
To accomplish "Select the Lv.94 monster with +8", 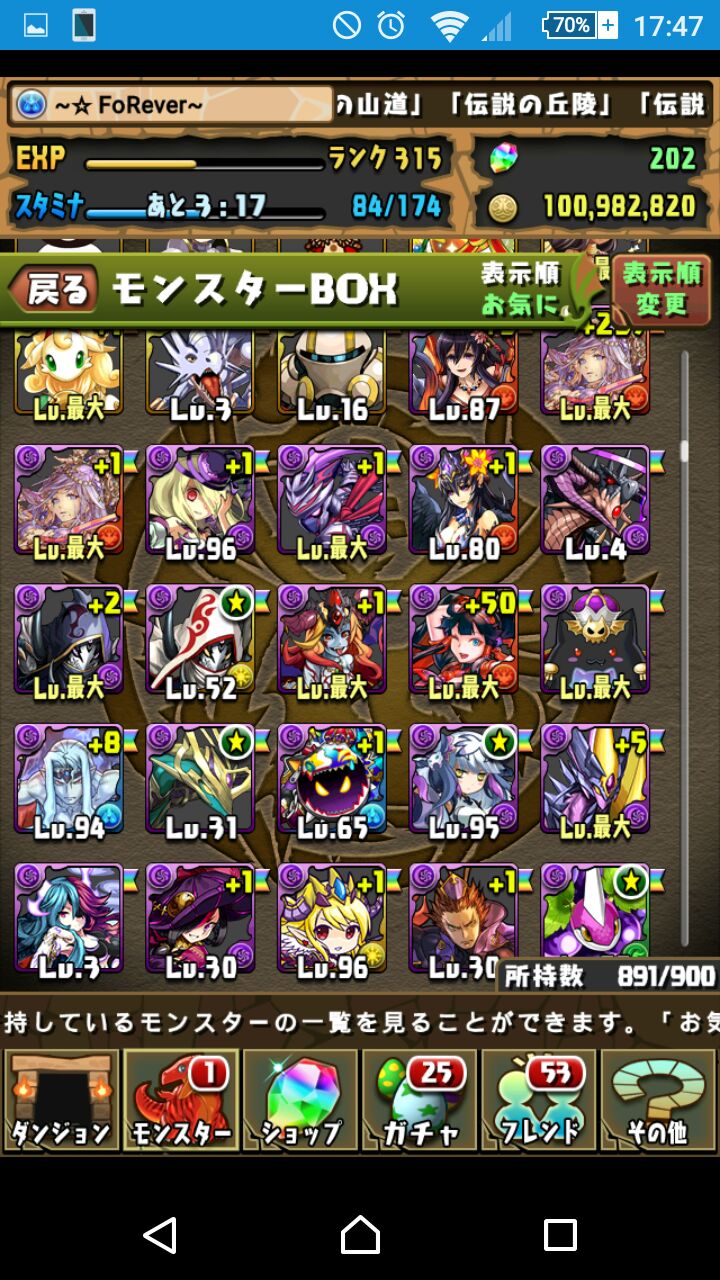I will point(69,780).
